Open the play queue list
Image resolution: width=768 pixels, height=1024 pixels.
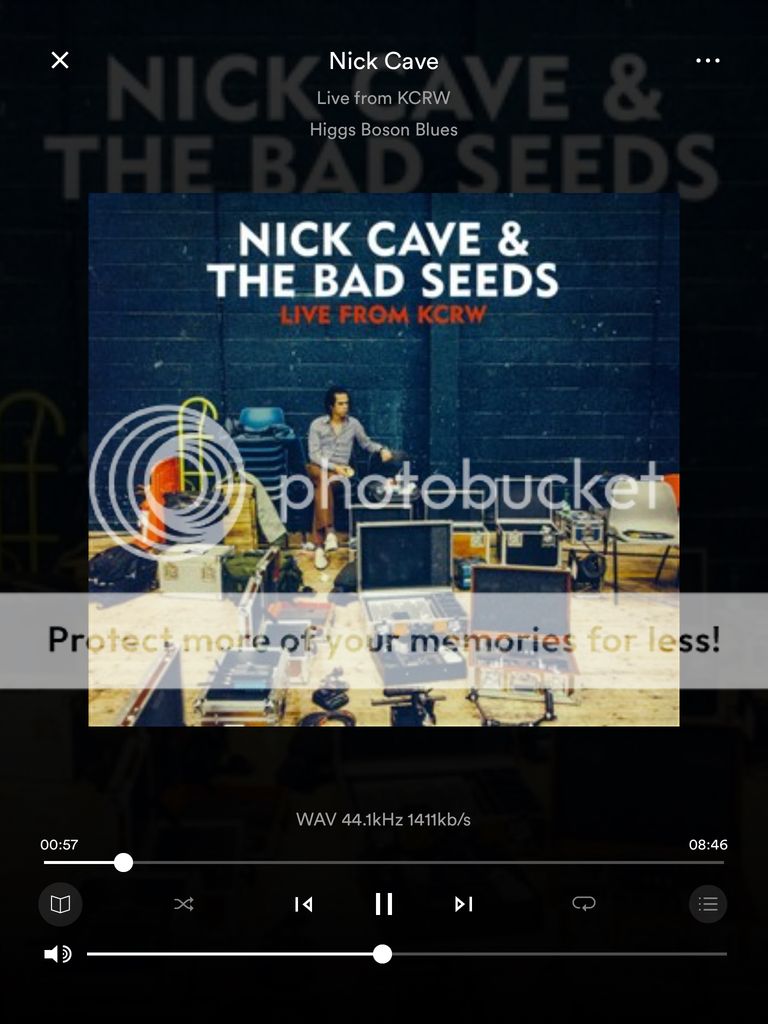(x=708, y=904)
